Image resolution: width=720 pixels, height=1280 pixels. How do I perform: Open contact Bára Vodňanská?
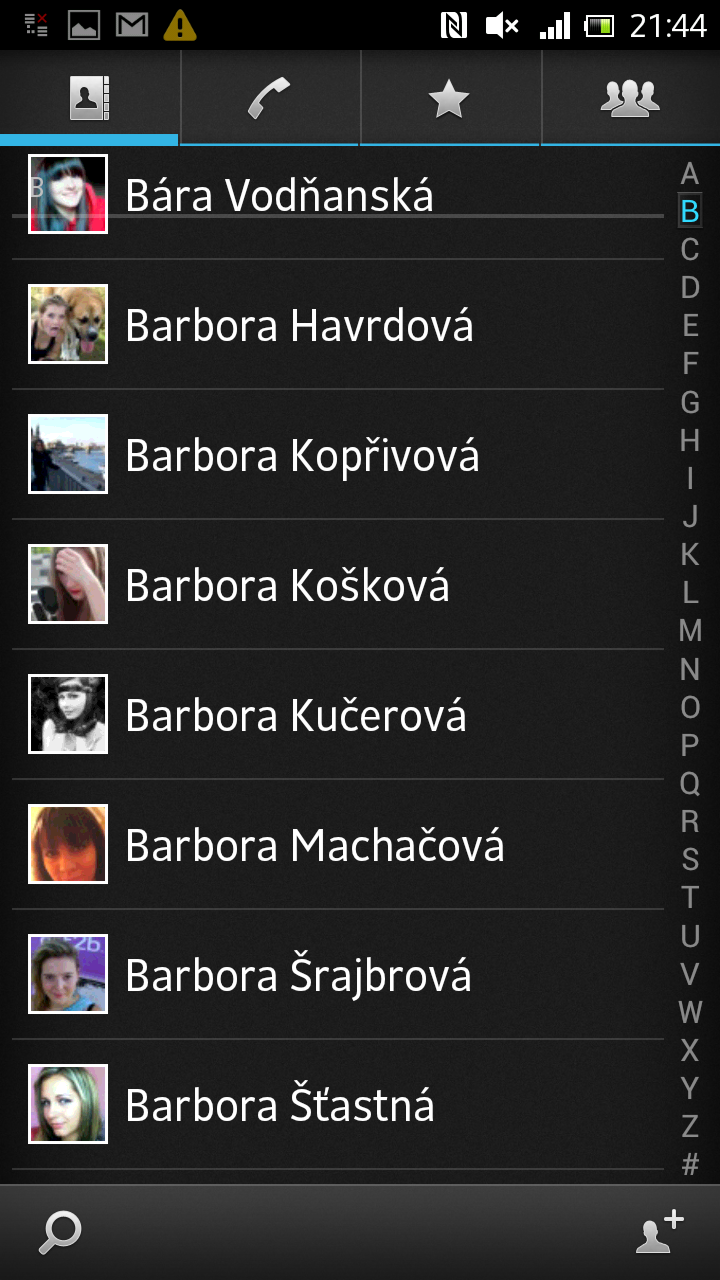click(280, 196)
